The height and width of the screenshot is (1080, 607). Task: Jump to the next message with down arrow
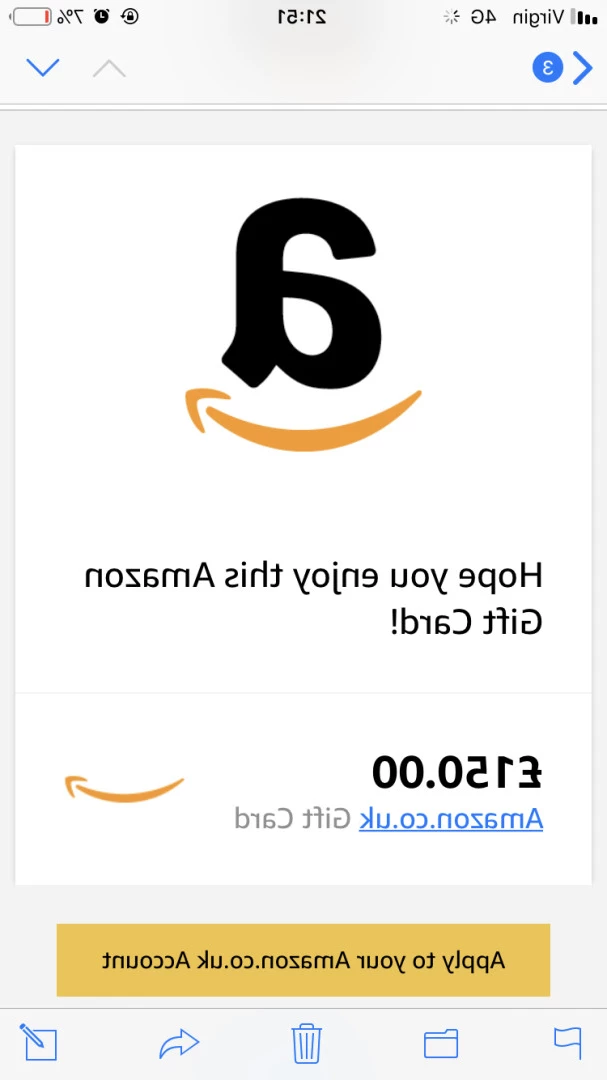tap(43, 68)
